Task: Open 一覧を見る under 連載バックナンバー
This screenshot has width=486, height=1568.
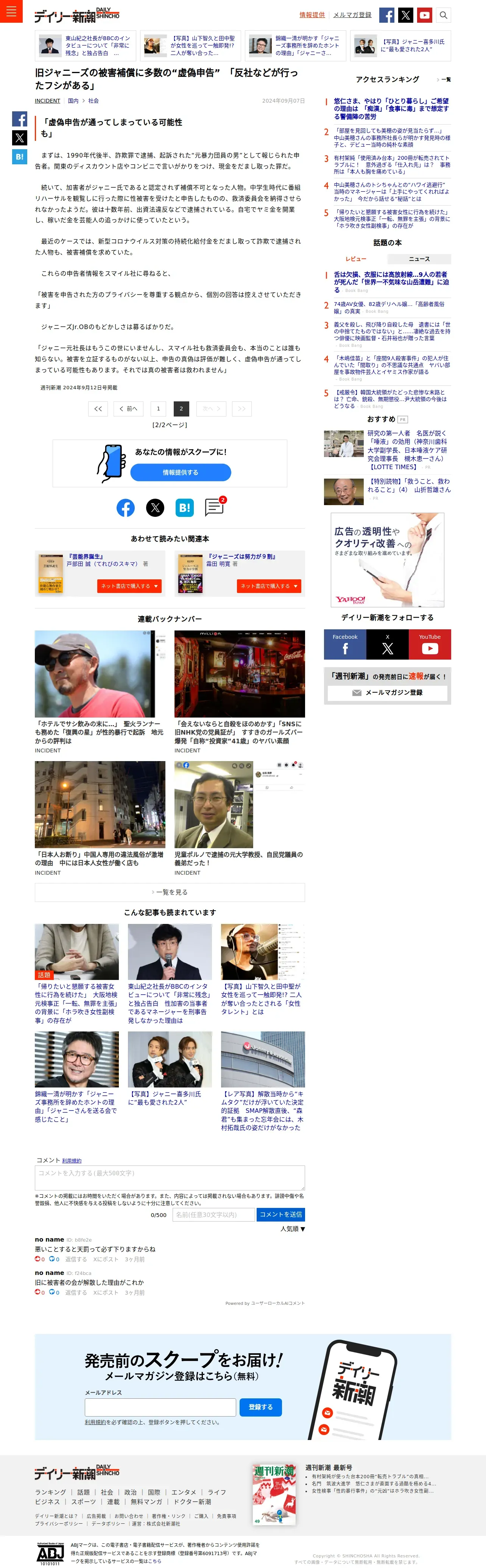Action: pos(170,892)
